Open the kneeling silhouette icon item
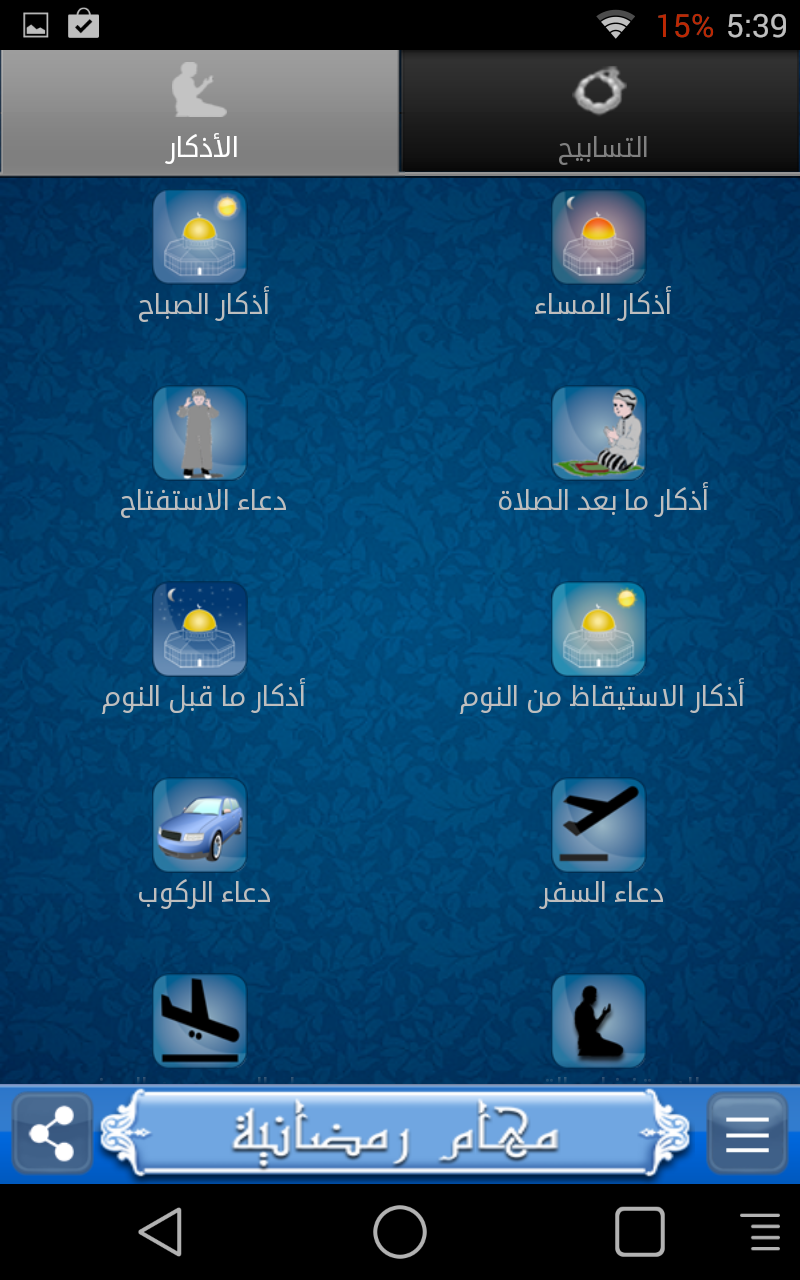 [599, 1021]
